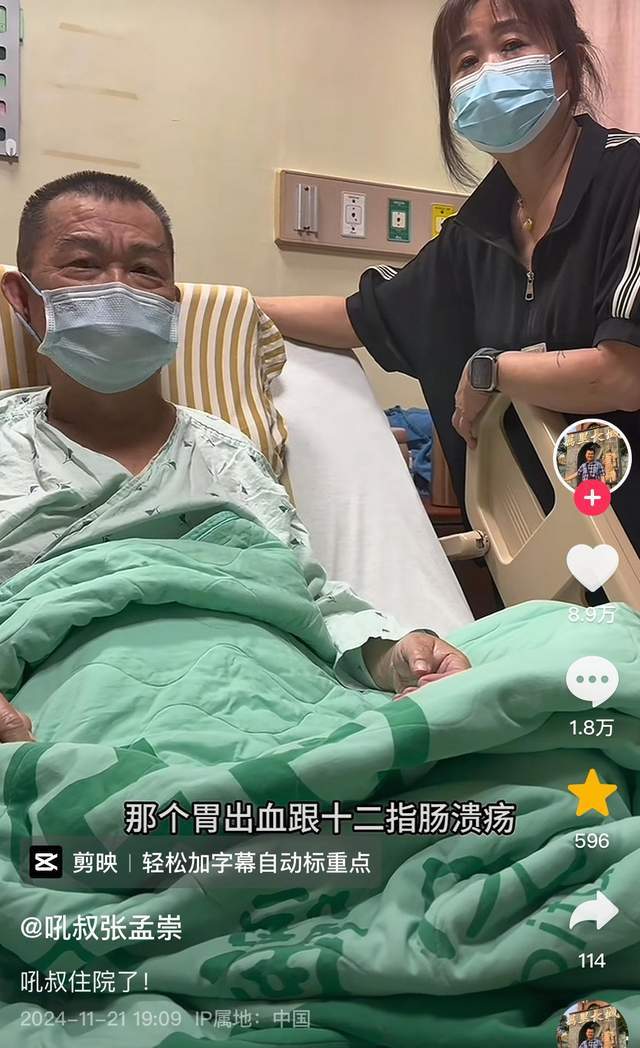Viewport: 640px width, 1048px height.
Task: Open the spinning music disc
Action: click(592, 1026)
